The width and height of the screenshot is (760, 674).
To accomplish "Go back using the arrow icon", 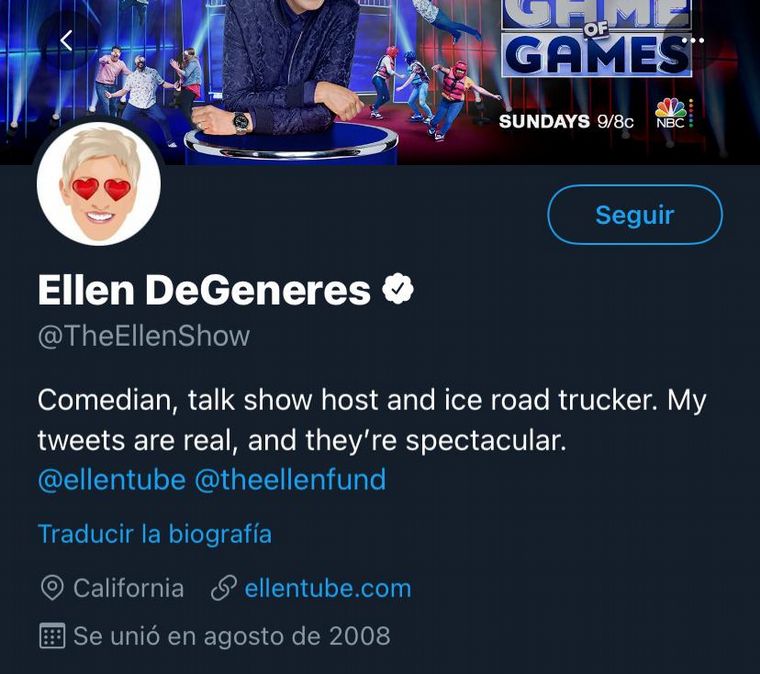I will point(66,40).
